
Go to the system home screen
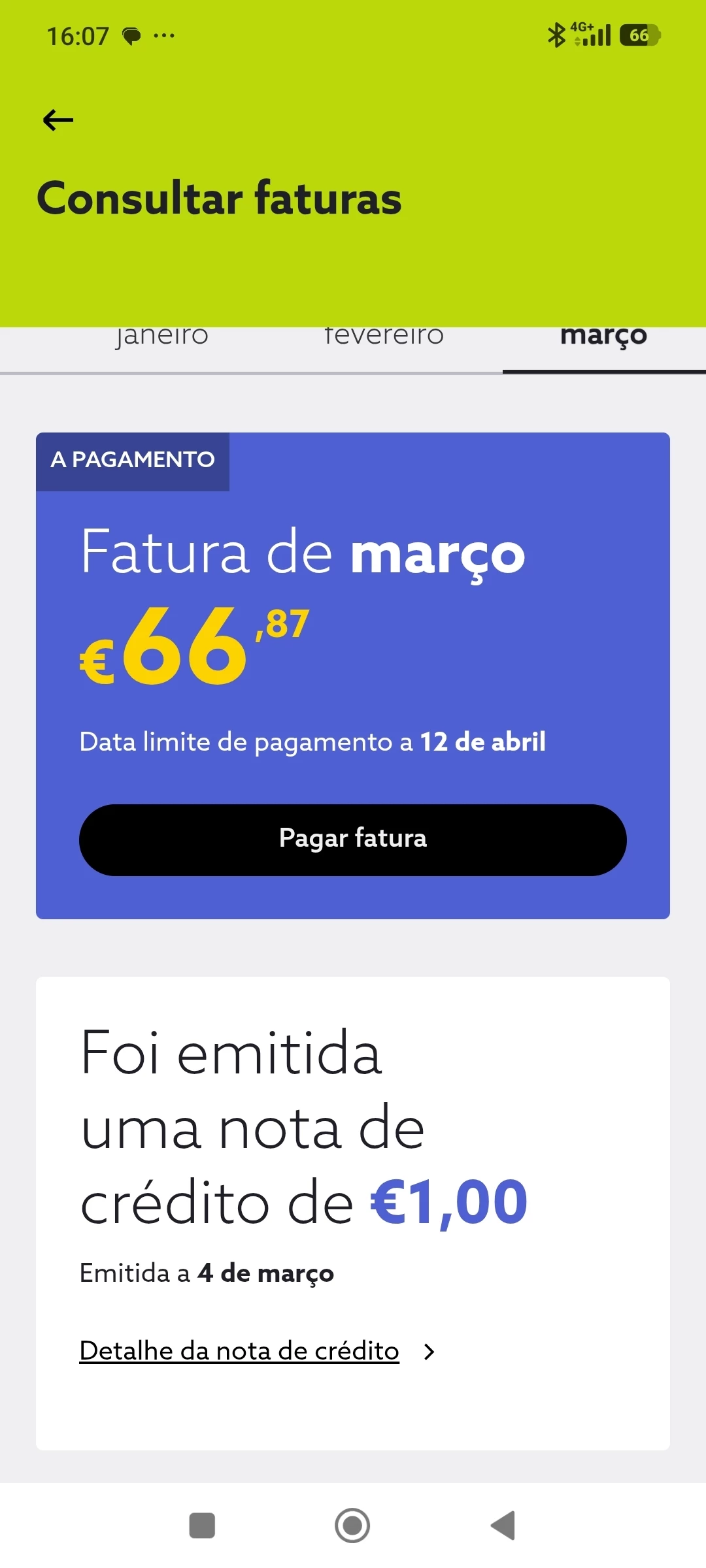pos(352,1526)
